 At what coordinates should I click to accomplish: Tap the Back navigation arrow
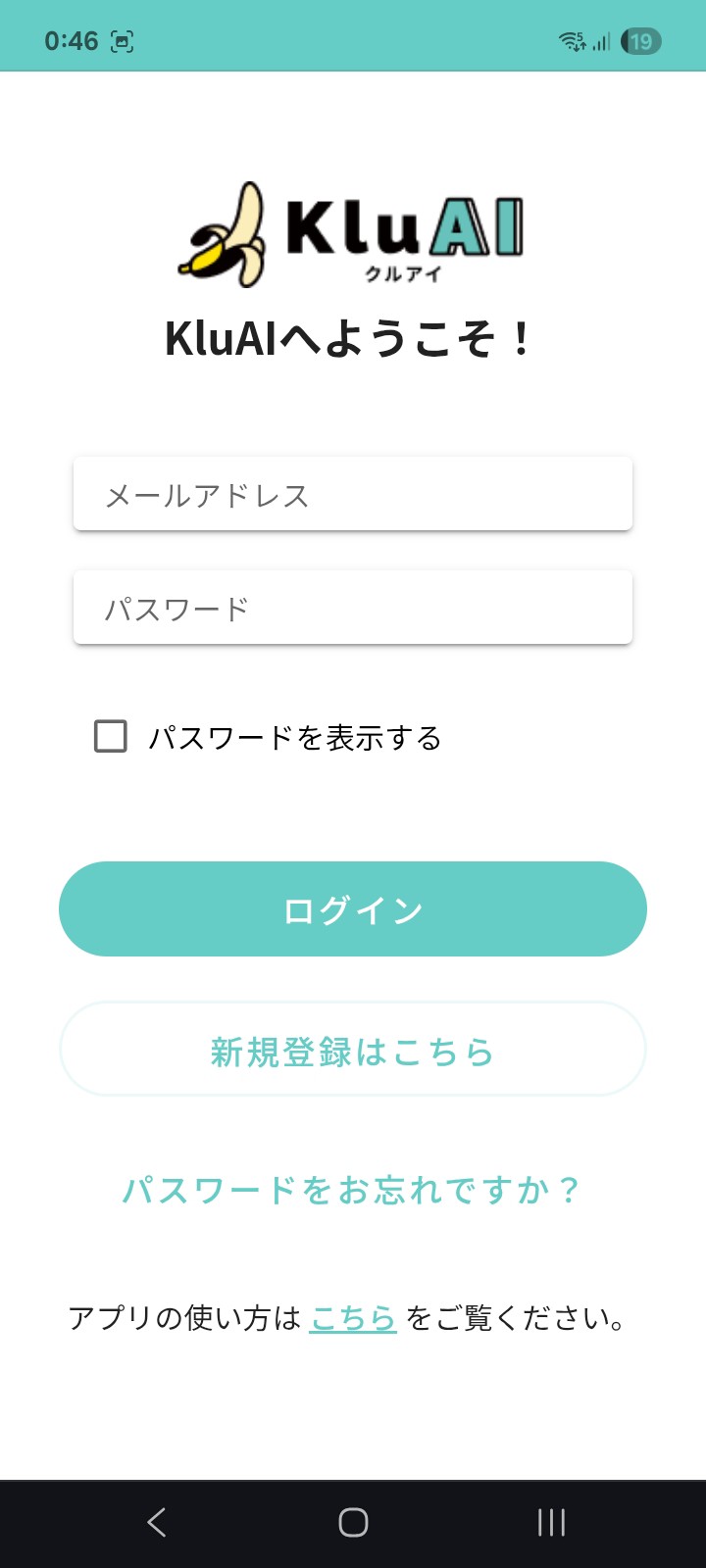[x=157, y=1522]
